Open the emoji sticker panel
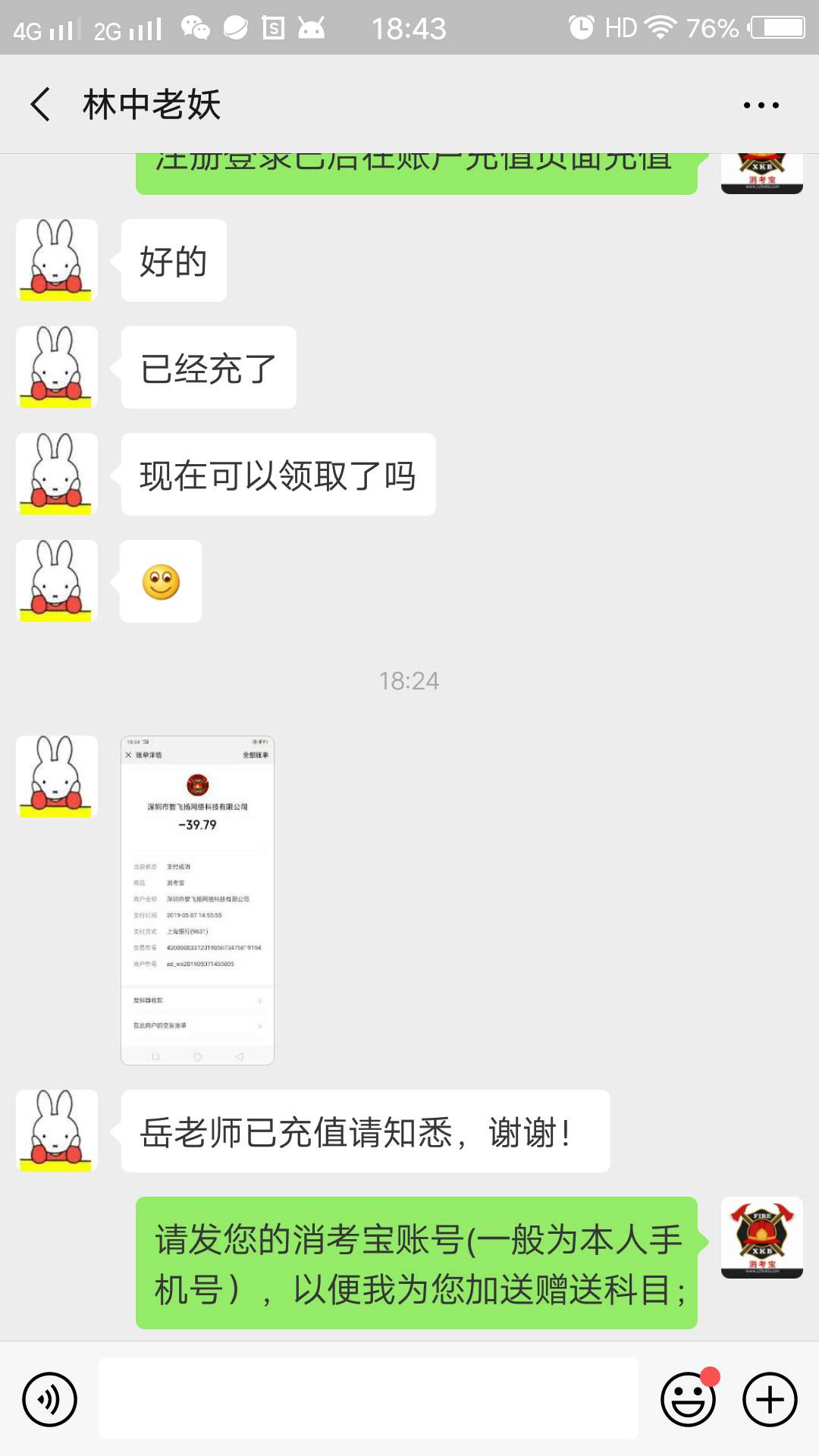 pos(688,1399)
